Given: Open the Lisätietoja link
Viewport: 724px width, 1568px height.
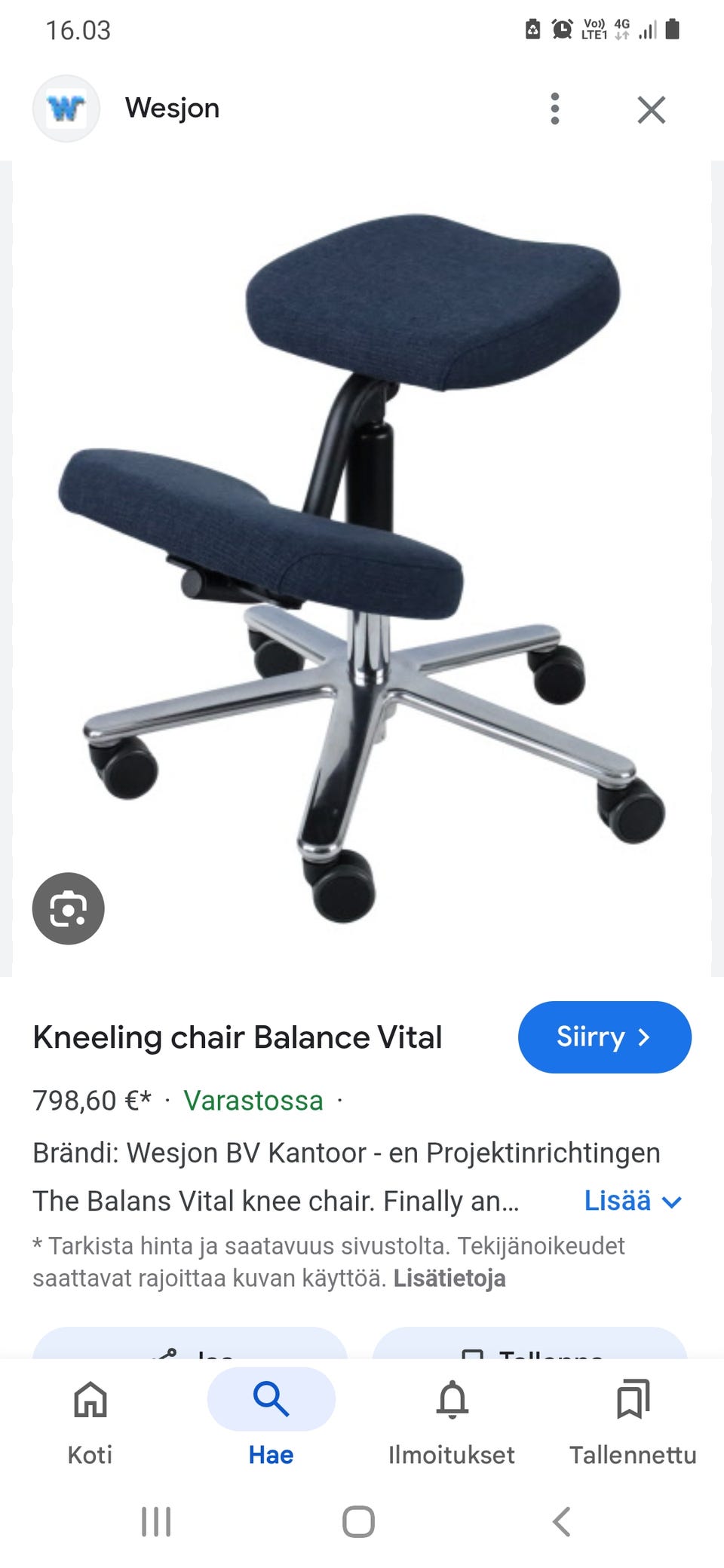Looking at the screenshot, I should [450, 1278].
